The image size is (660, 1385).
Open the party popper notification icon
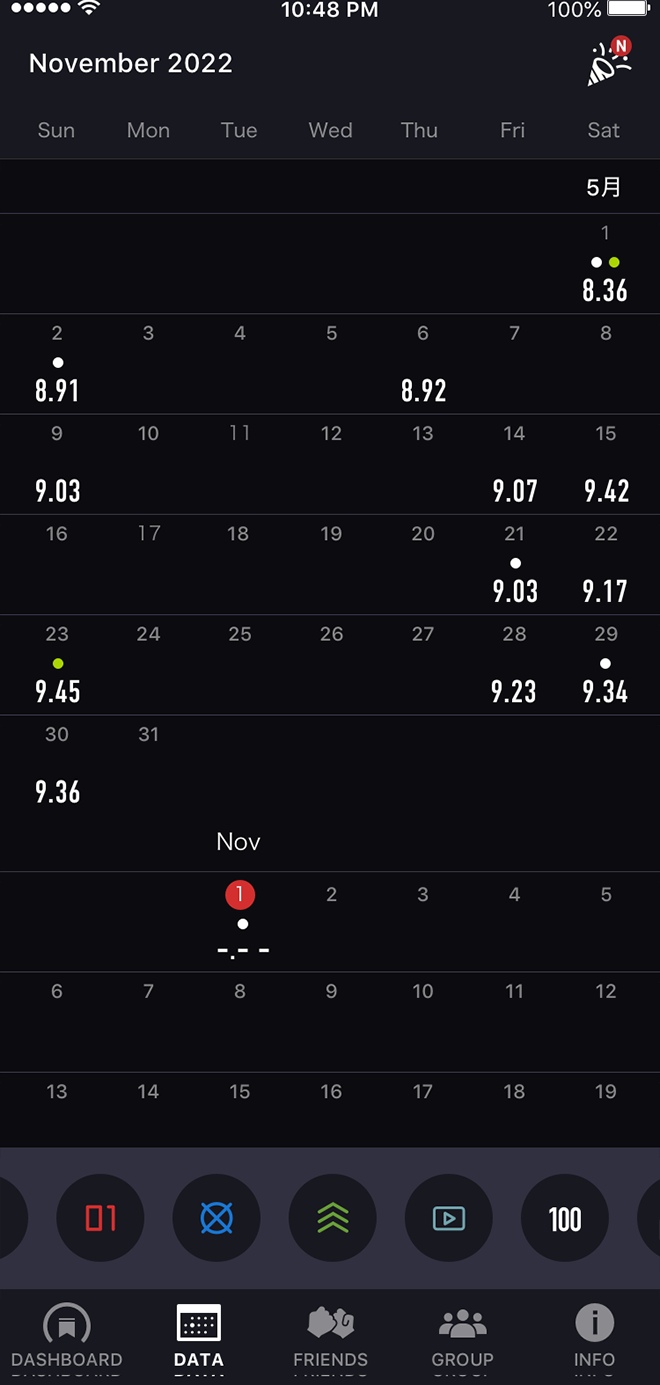[x=609, y=63]
